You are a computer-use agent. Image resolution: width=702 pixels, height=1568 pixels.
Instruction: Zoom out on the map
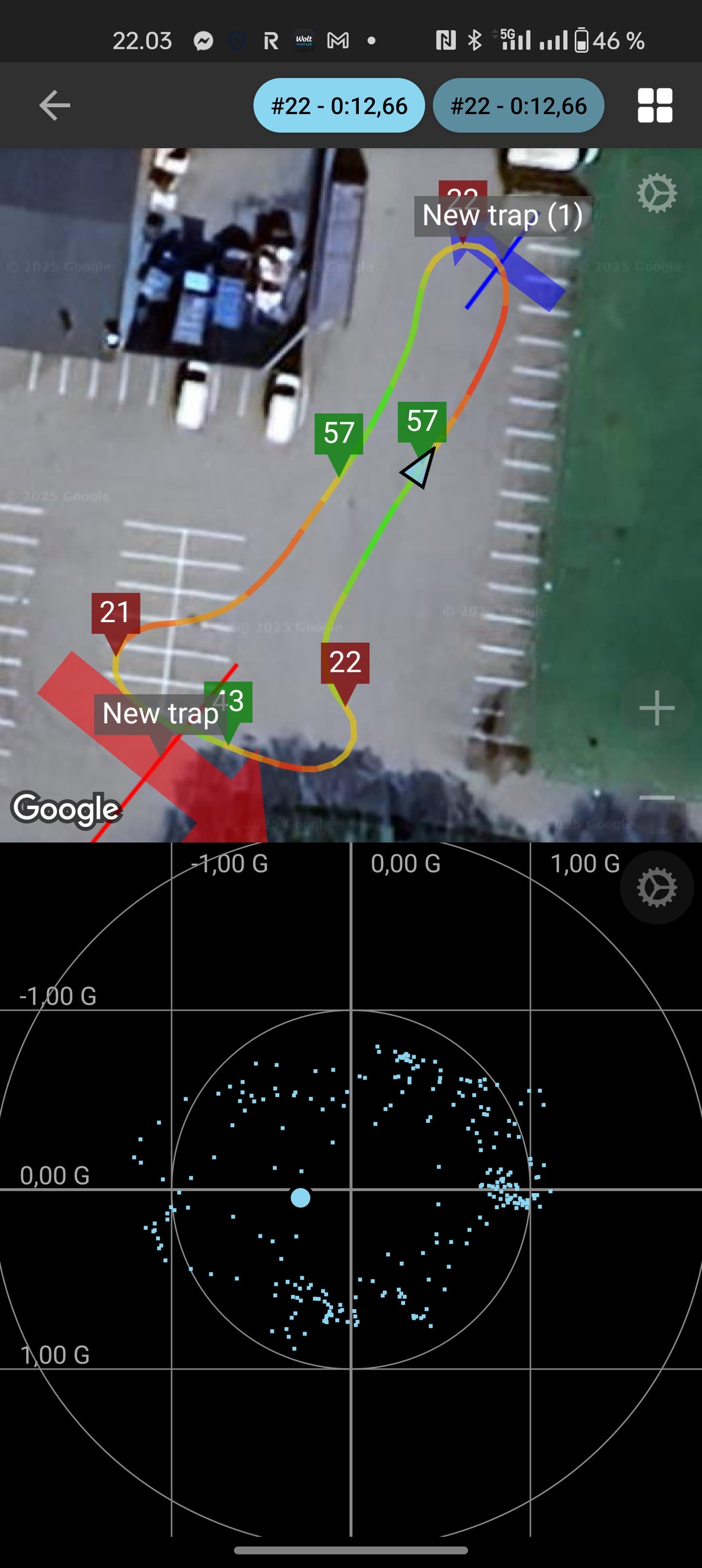(x=656, y=797)
